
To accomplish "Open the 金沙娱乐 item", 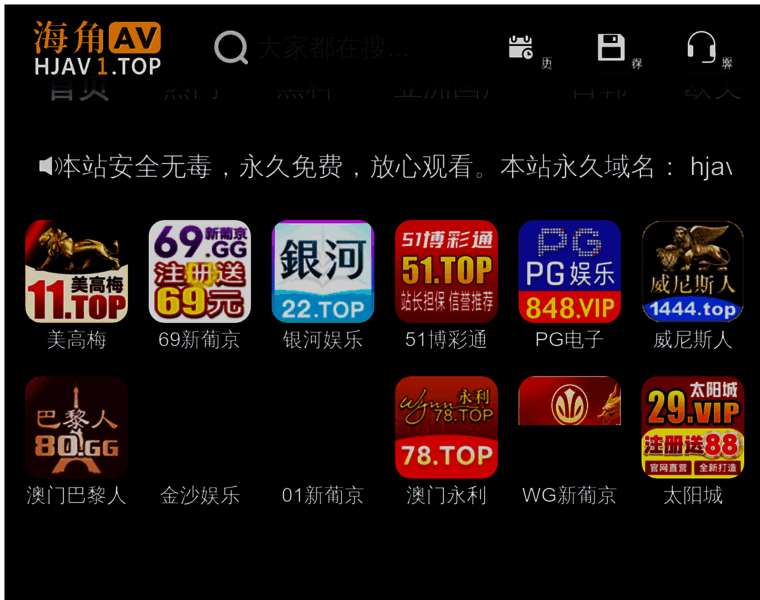I will (x=199, y=494).
